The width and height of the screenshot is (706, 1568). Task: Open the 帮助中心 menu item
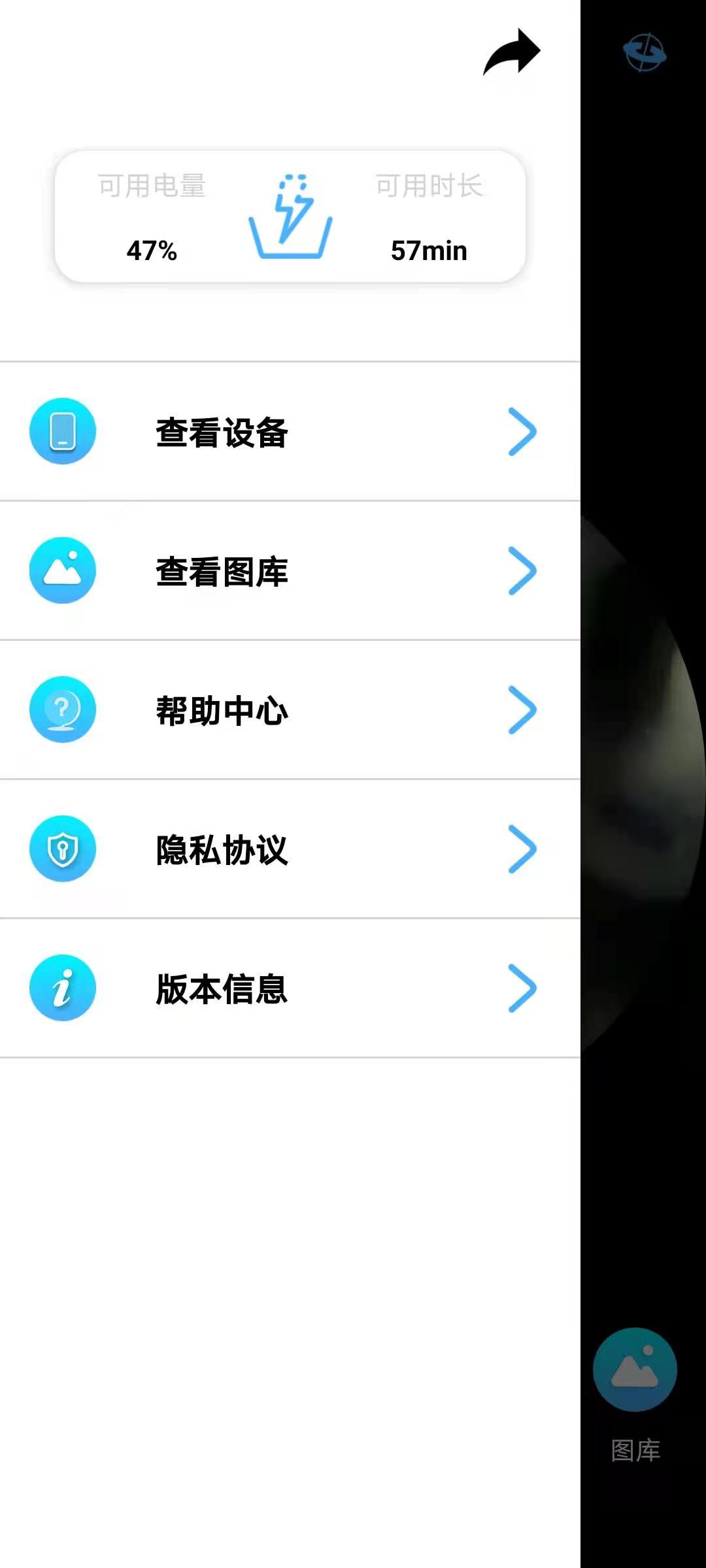pyautogui.click(x=222, y=711)
